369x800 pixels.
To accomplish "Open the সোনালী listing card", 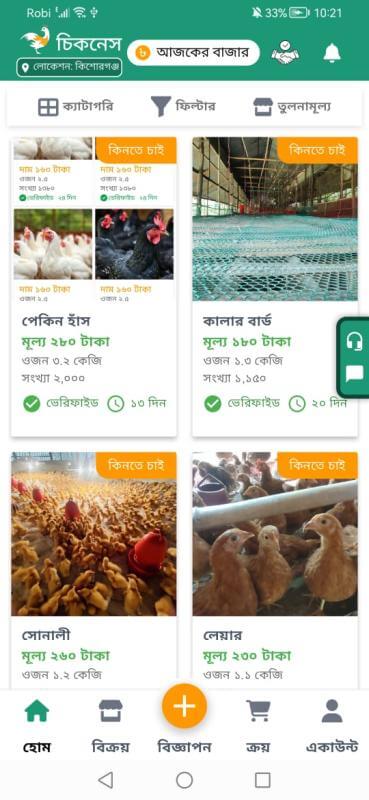I will click(x=94, y=569).
